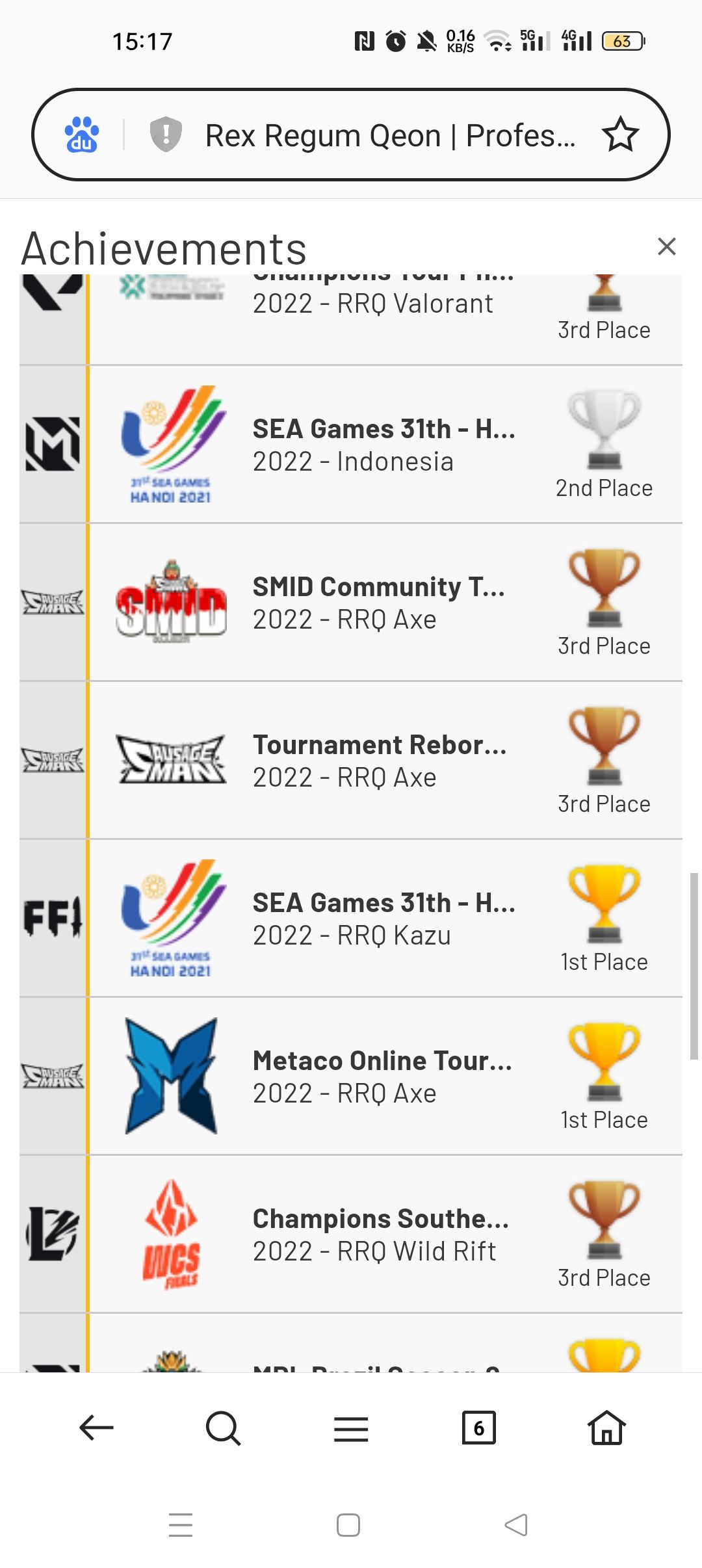Screen dimensions: 702x1568
Task: Open SEA Games 31th Indonesia 2nd Place entry
Action: [383, 445]
